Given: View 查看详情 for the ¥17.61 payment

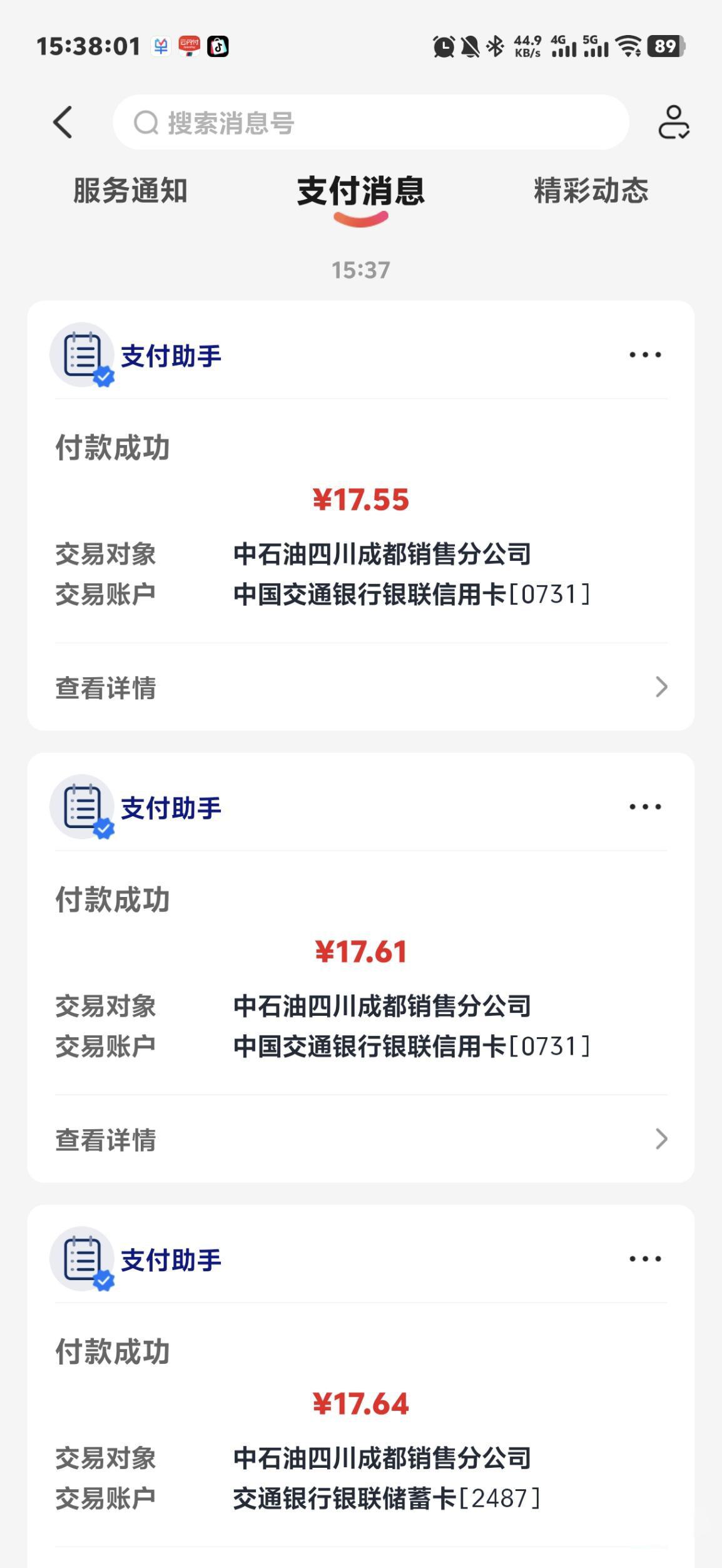Looking at the screenshot, I should [361, 1139].
